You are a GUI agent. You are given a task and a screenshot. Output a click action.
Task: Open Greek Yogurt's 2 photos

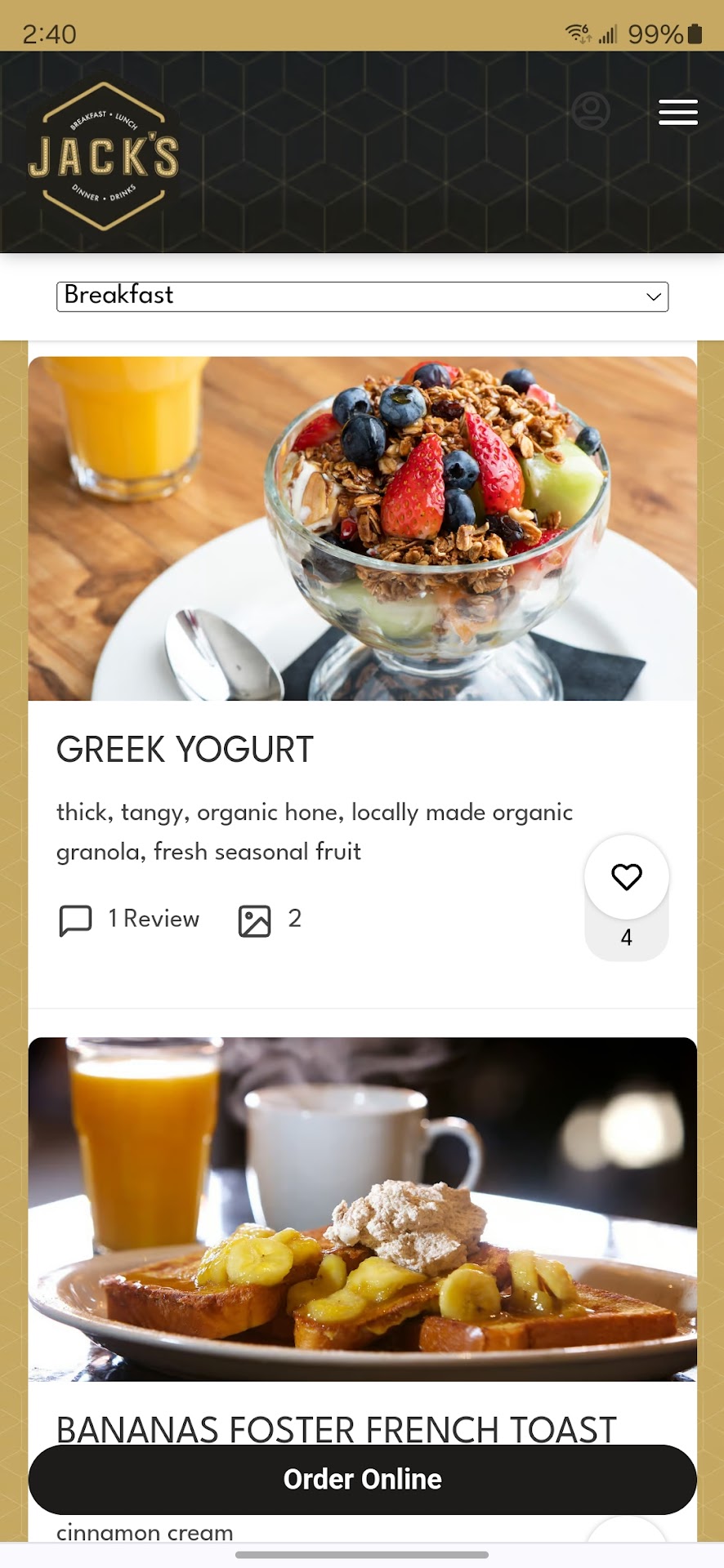coord(270,920)
